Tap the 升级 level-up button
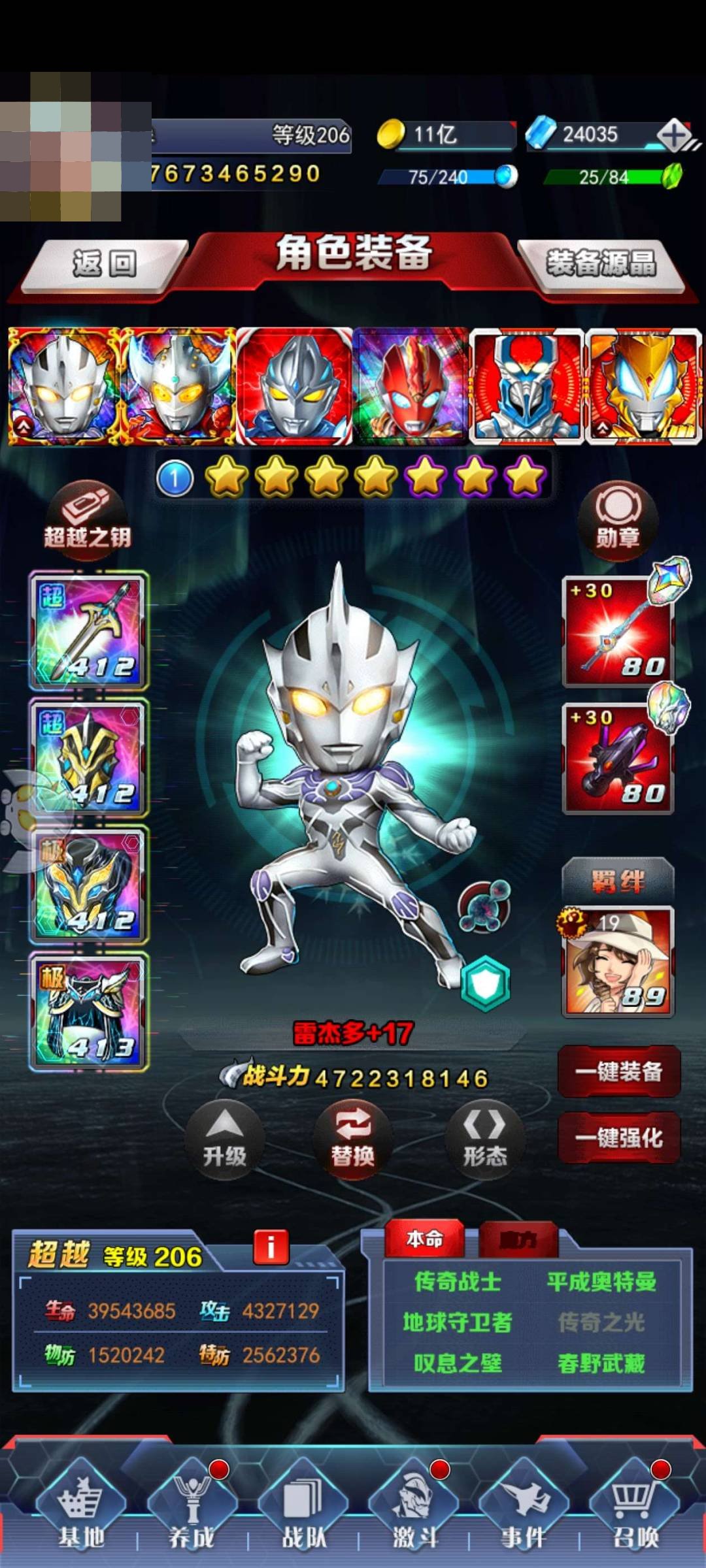 (x=224, y=1139)
